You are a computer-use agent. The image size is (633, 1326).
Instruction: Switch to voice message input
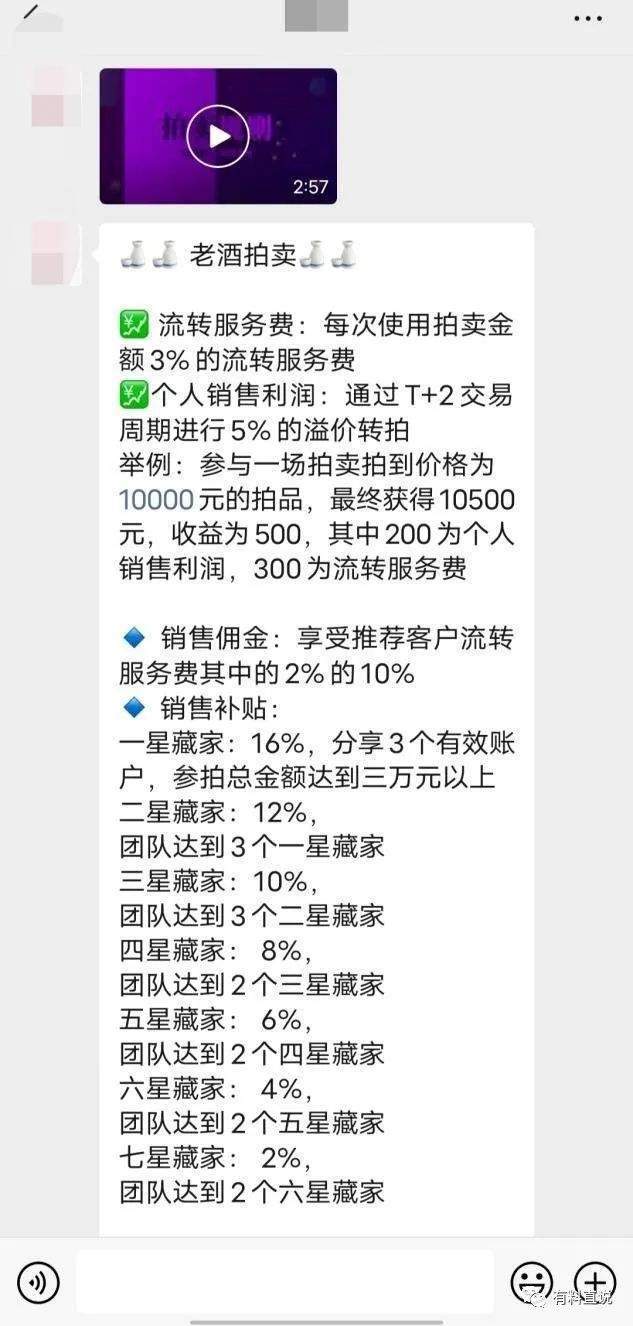(39, 1281)
